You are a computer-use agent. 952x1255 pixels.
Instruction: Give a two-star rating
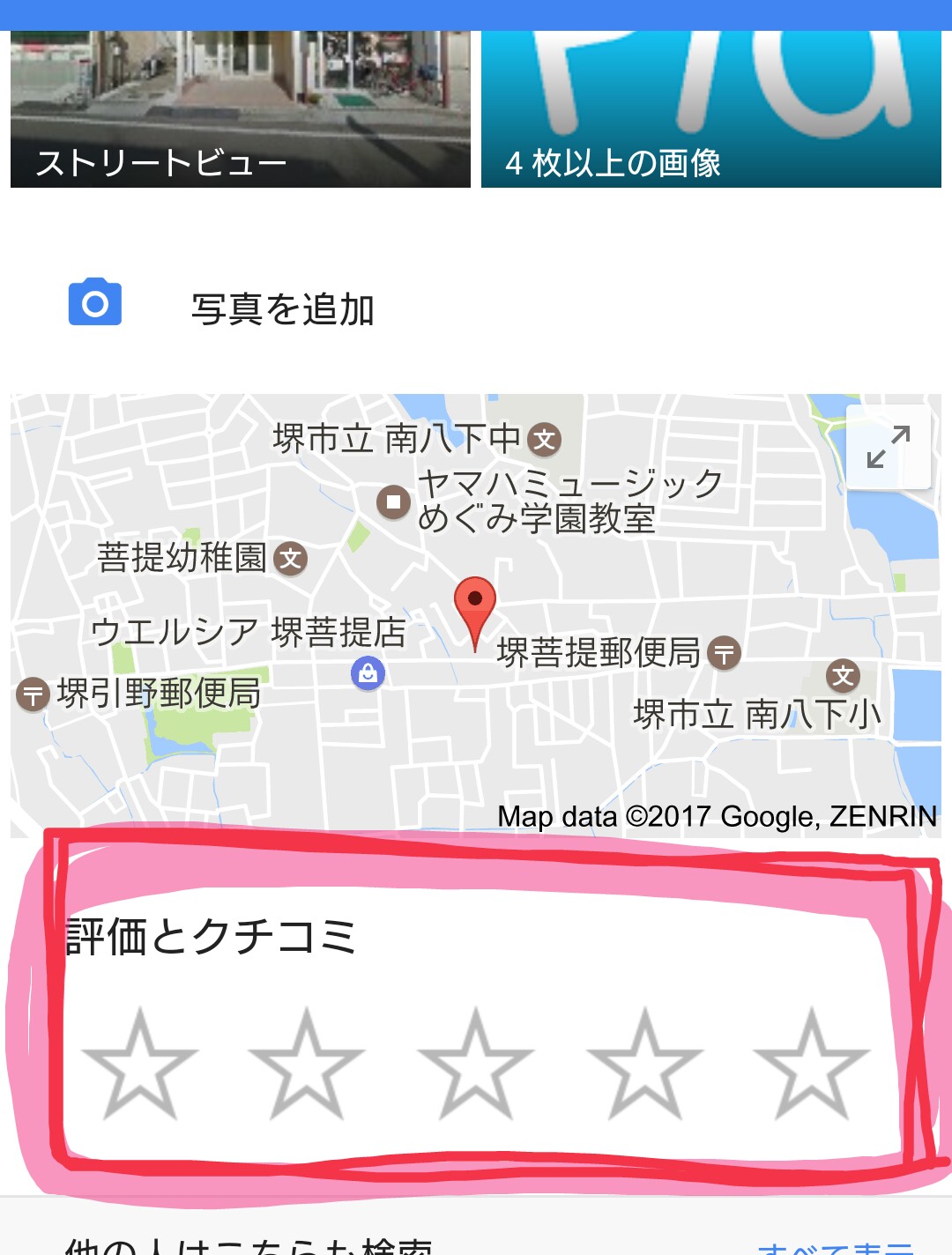307,1064
